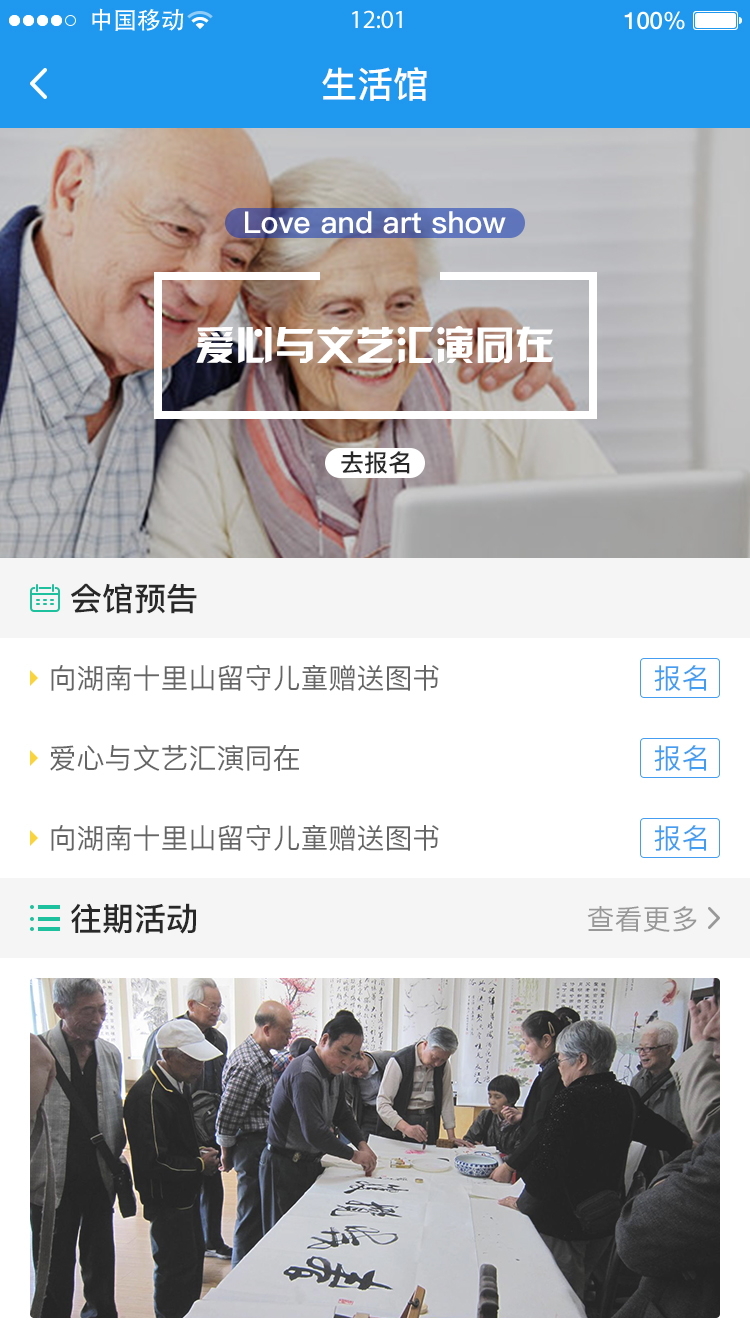Hit 报名 beside 爱心与文艺汇演同在 in 会馆预告

pos(679,759)
